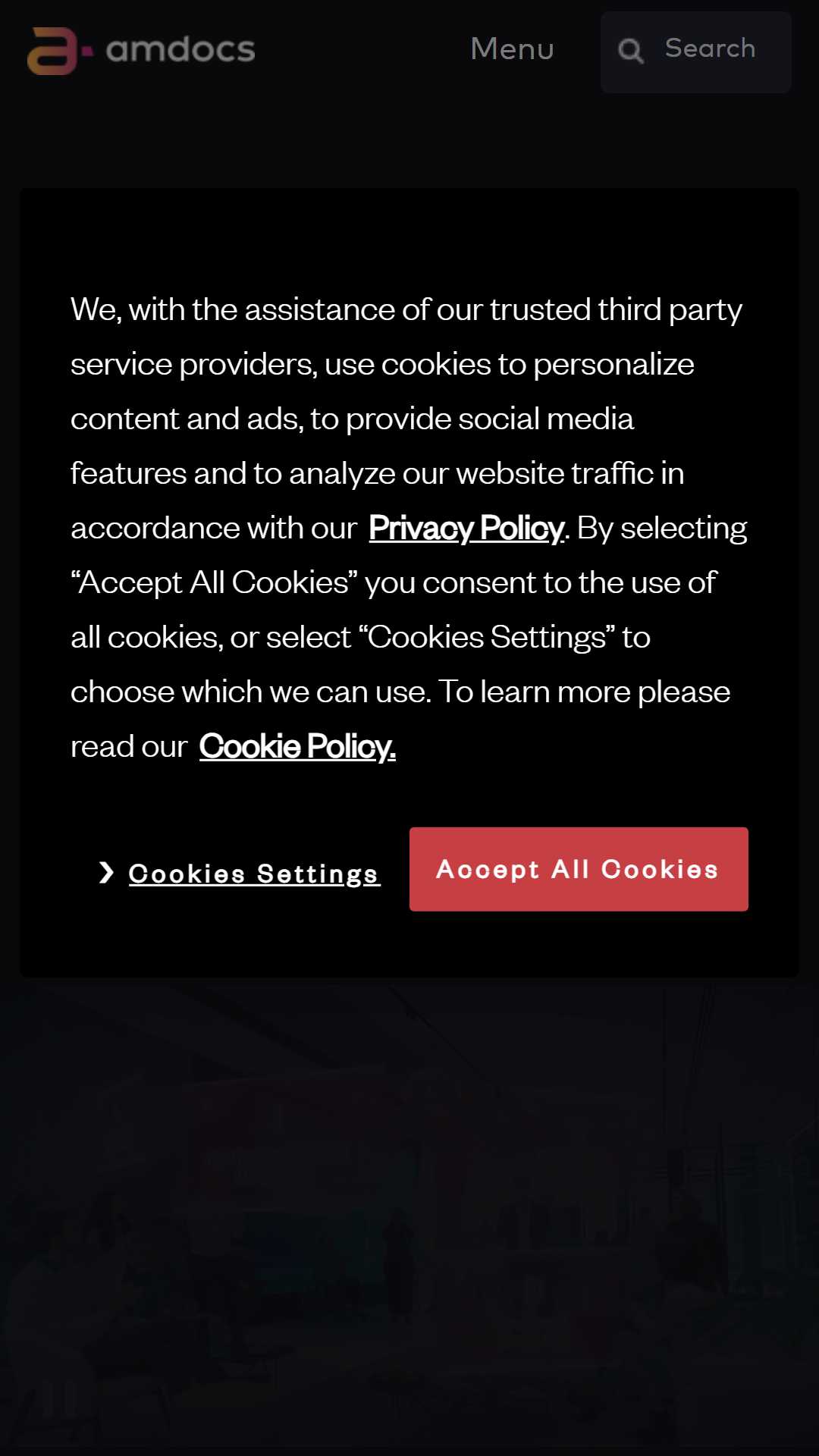This screenshot has width=819, height=1456.
Task: Open the Menu
Action: tap(512, 49)
